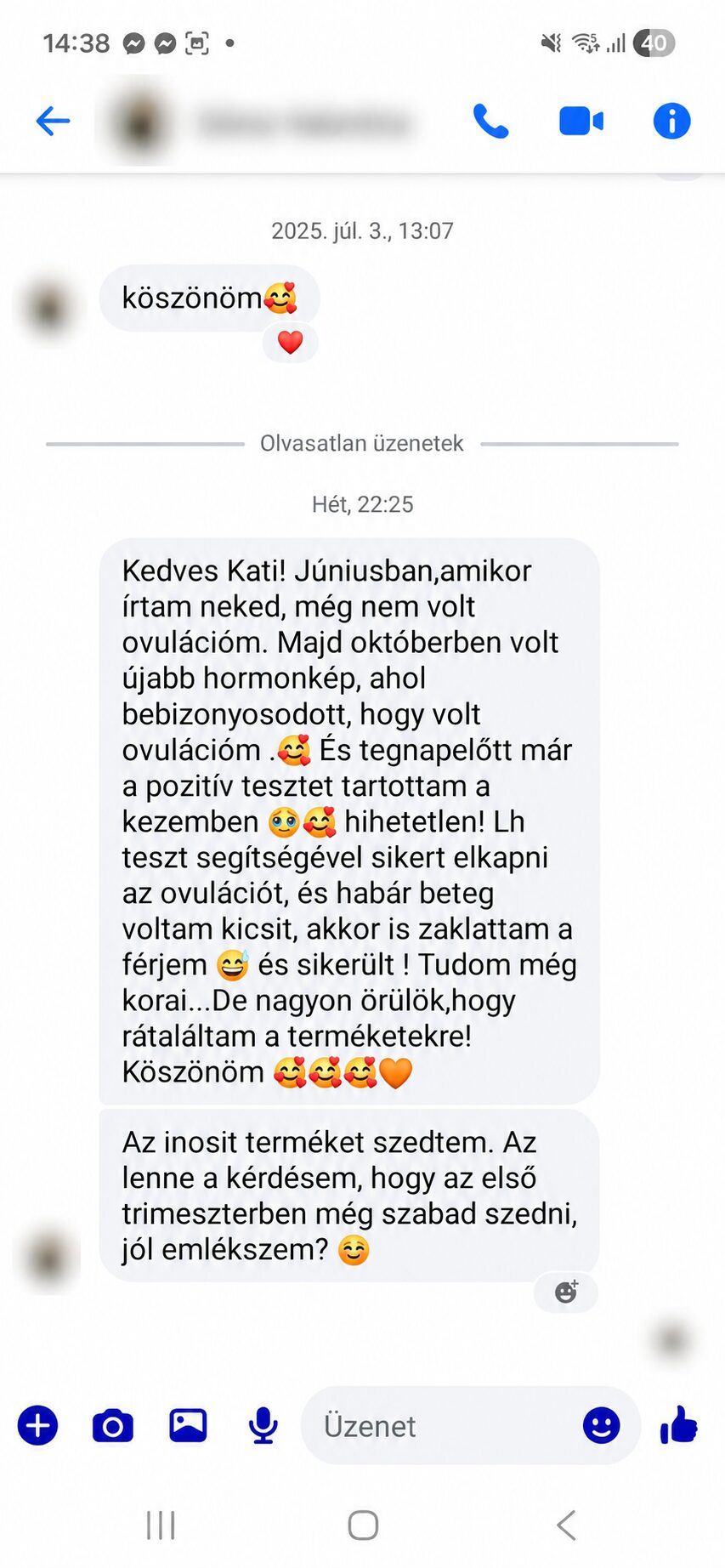Viewport: 725px width, 1568px height.
Task: Open the plus attachments menu
Action: click(37, 1426)
